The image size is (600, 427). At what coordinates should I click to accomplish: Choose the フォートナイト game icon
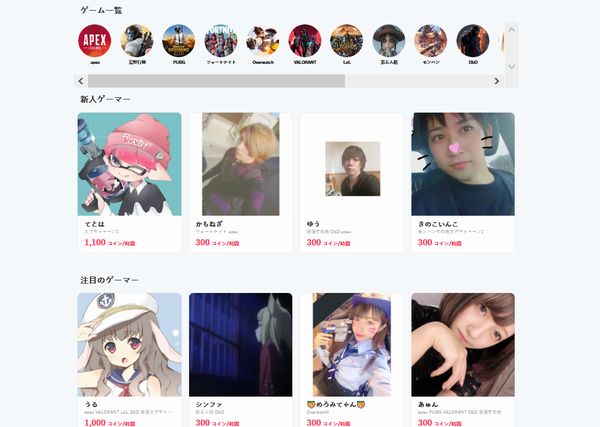[x=221, y=40]
